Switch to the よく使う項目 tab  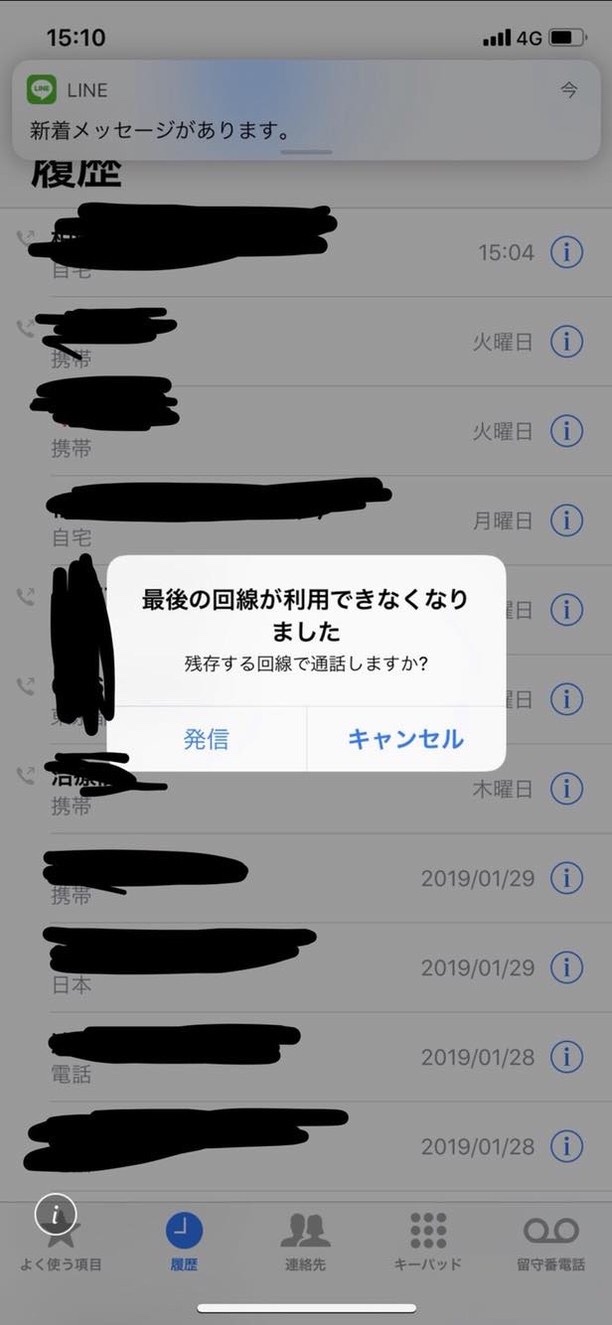click(x=61, y=1240)
